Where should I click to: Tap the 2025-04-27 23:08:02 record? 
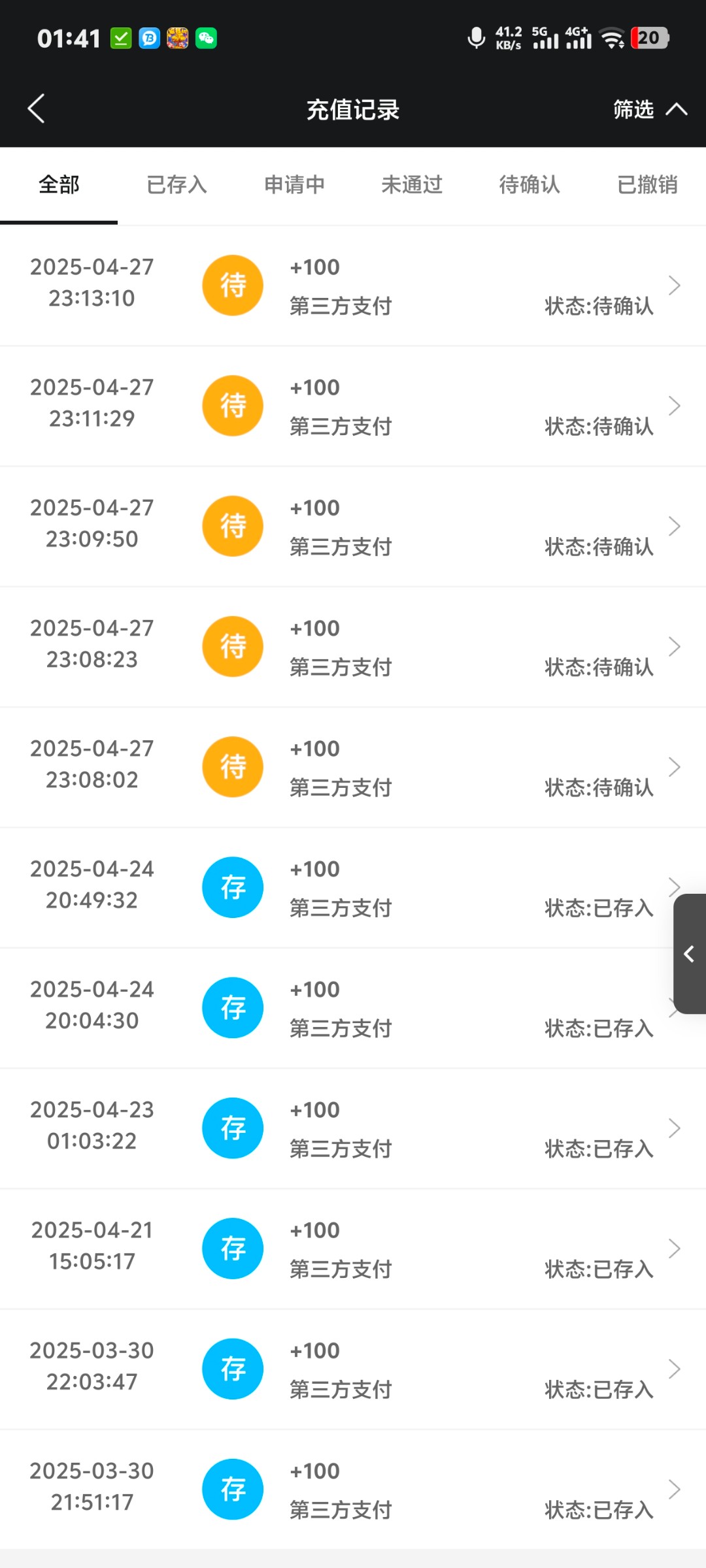(353, 767)
